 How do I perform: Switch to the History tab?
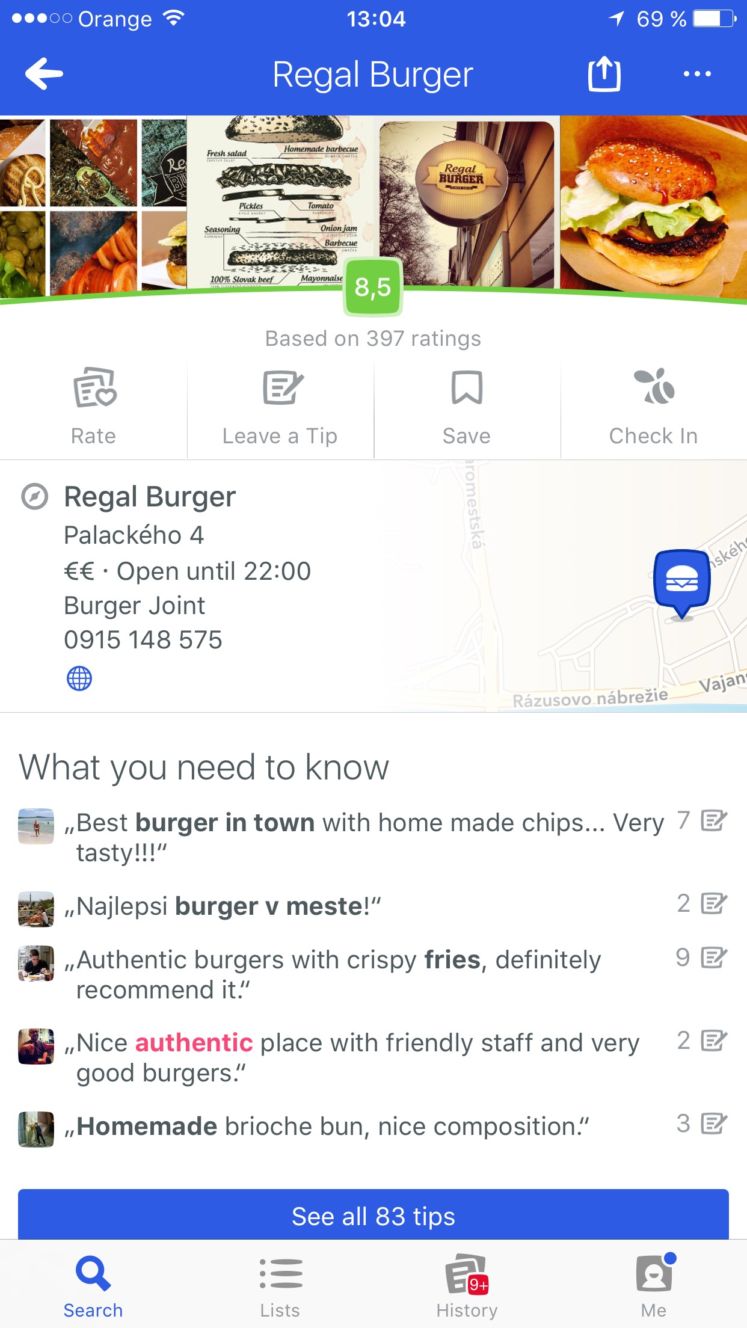tap(467, 1286)
